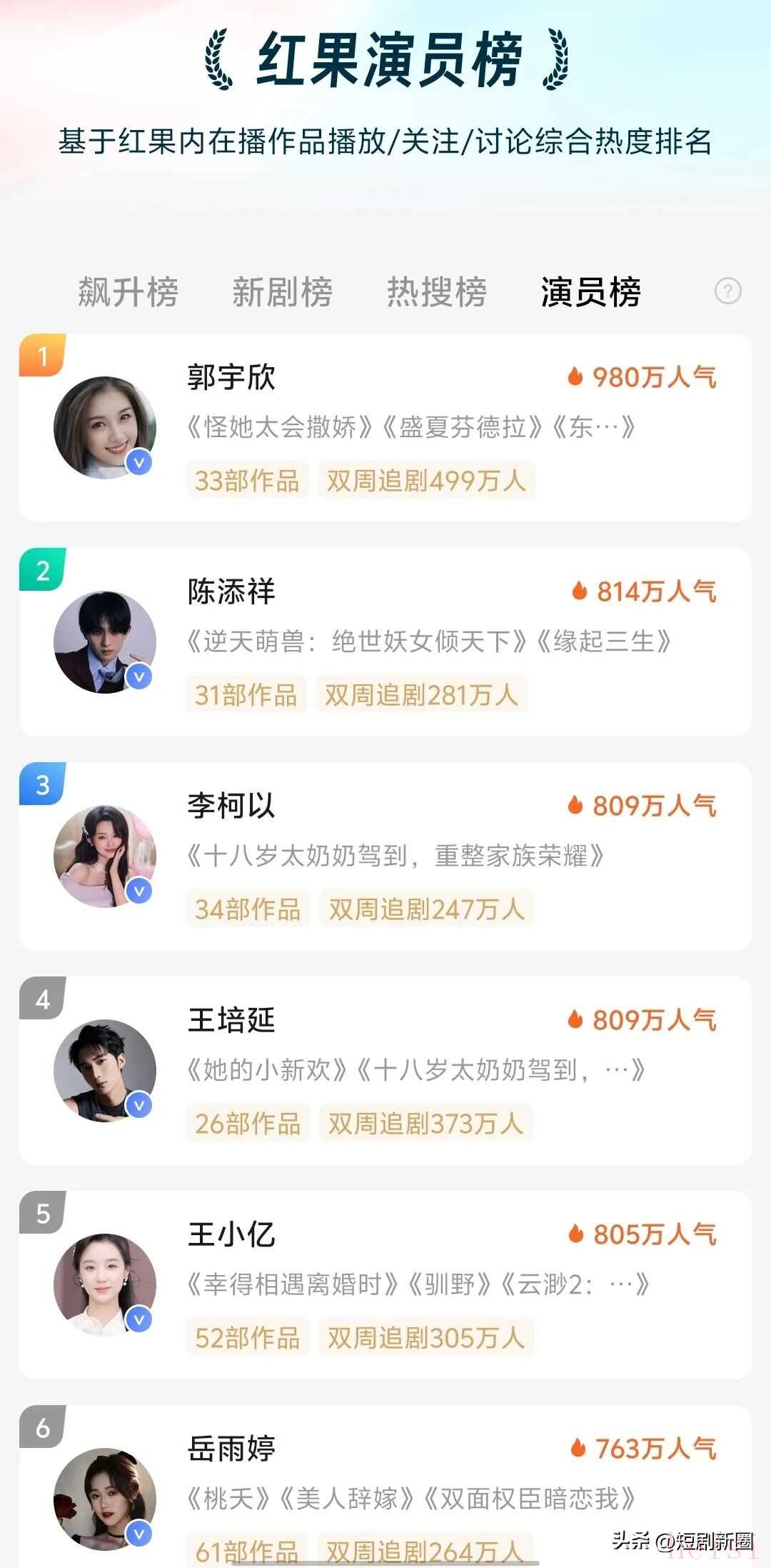Open 王小亿's actor profile
Image resolution: width=771 pixels, height=1568 pixels.
tap(385, 1284)
